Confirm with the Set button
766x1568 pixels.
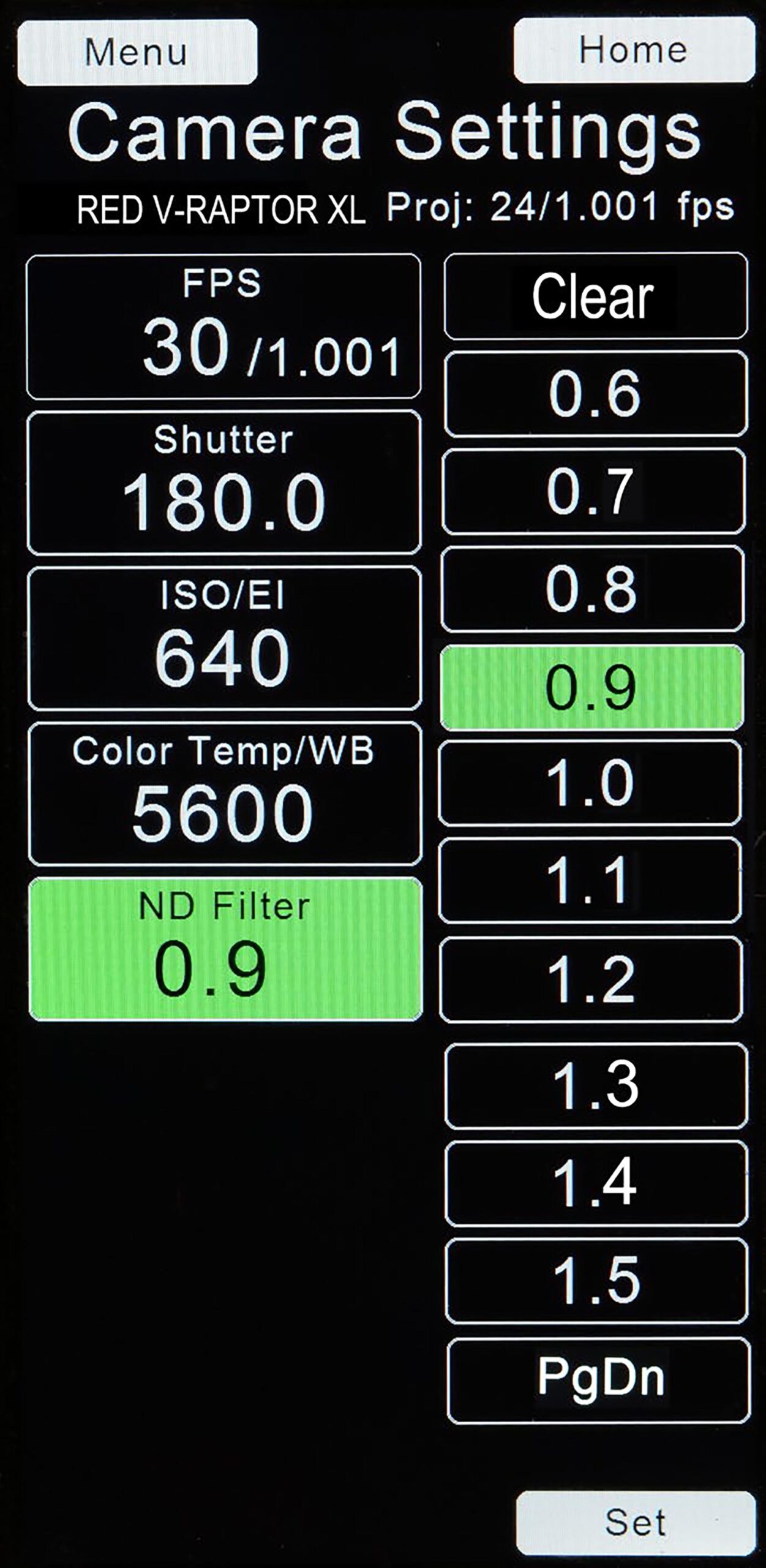click(x=635, y=1523)
